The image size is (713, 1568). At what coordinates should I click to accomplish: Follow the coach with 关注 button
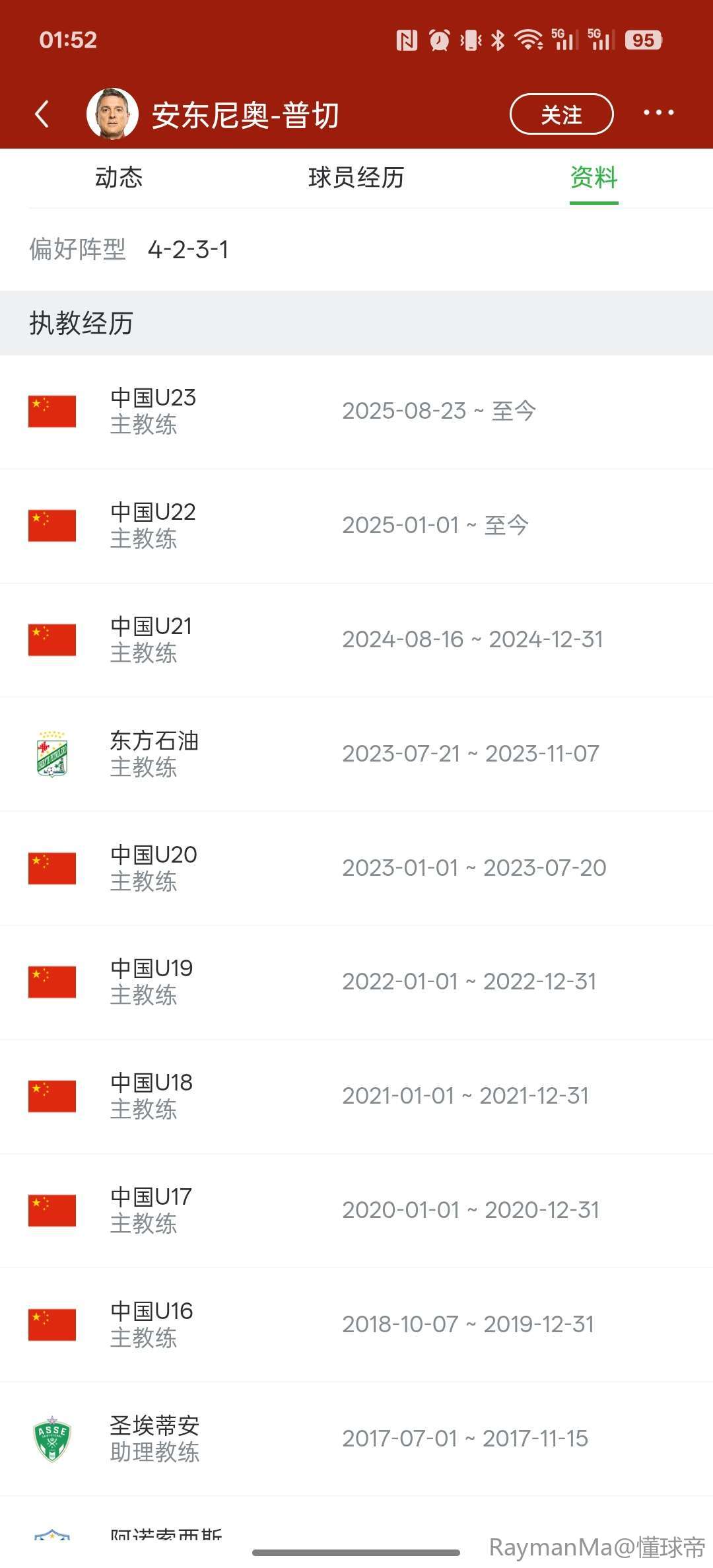click(561, 114)
